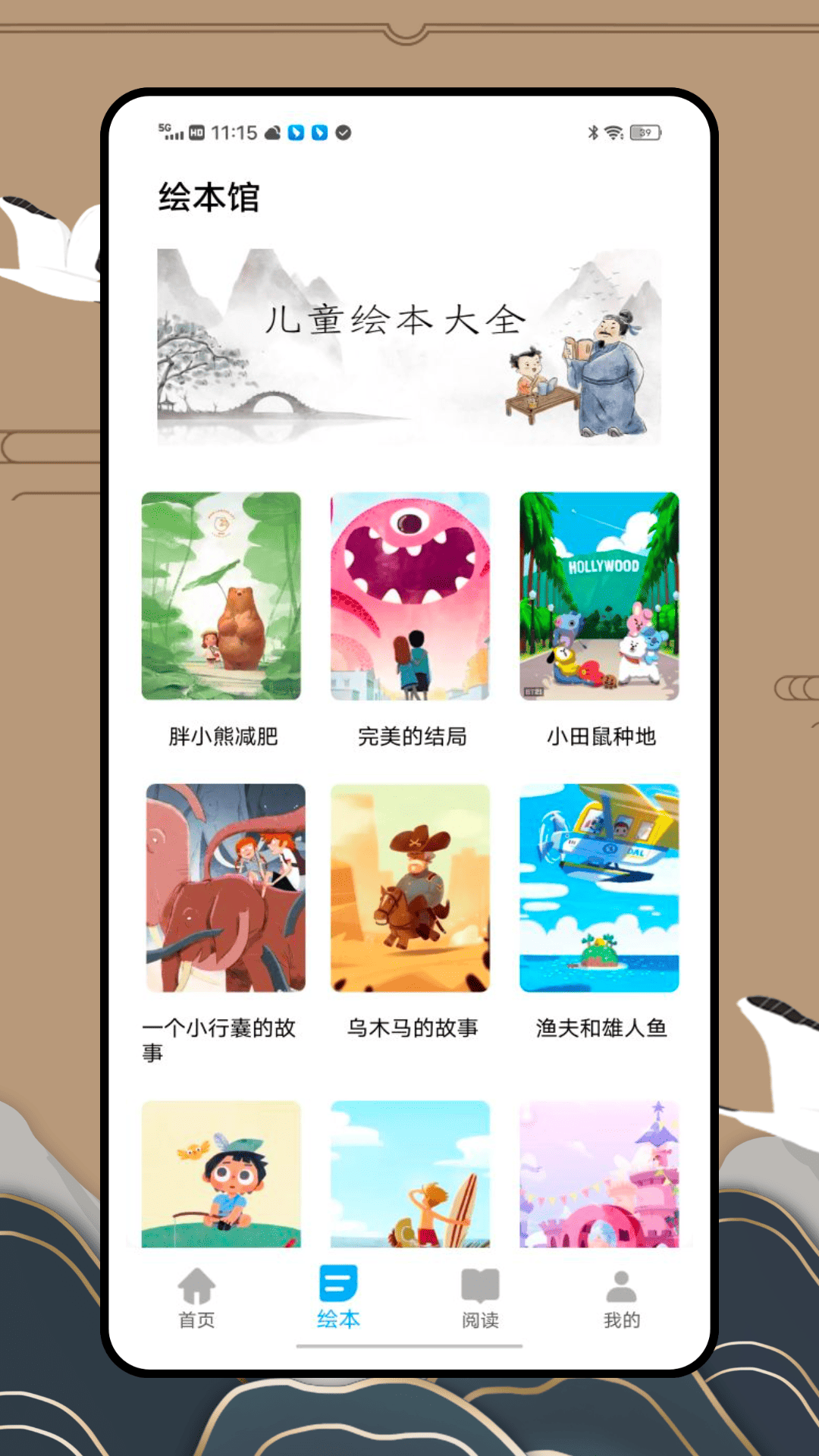Open the 完美的结局 picture book
Viewport: 819px width, 1456px height.
[409, 597]
